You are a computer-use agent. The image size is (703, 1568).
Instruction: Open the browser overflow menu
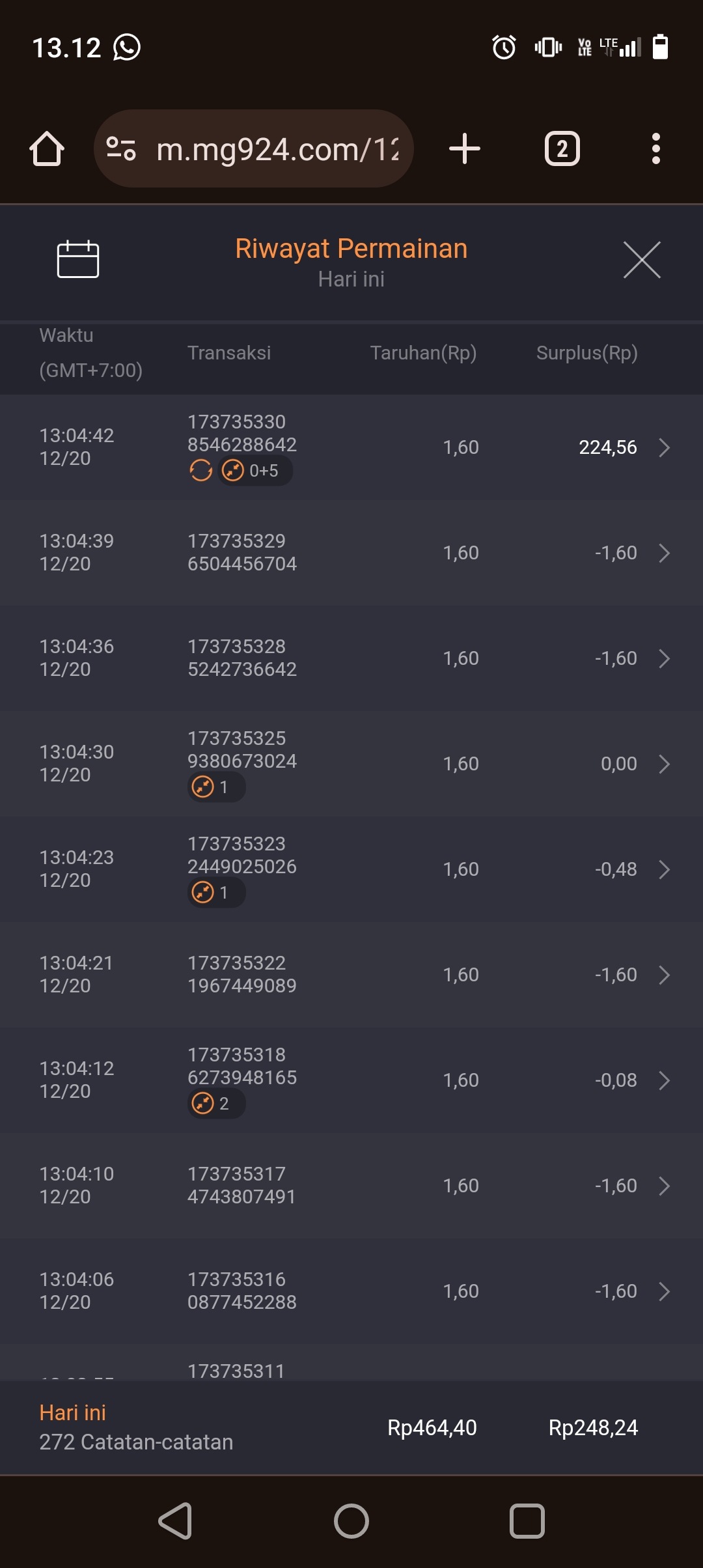point(655,149)
